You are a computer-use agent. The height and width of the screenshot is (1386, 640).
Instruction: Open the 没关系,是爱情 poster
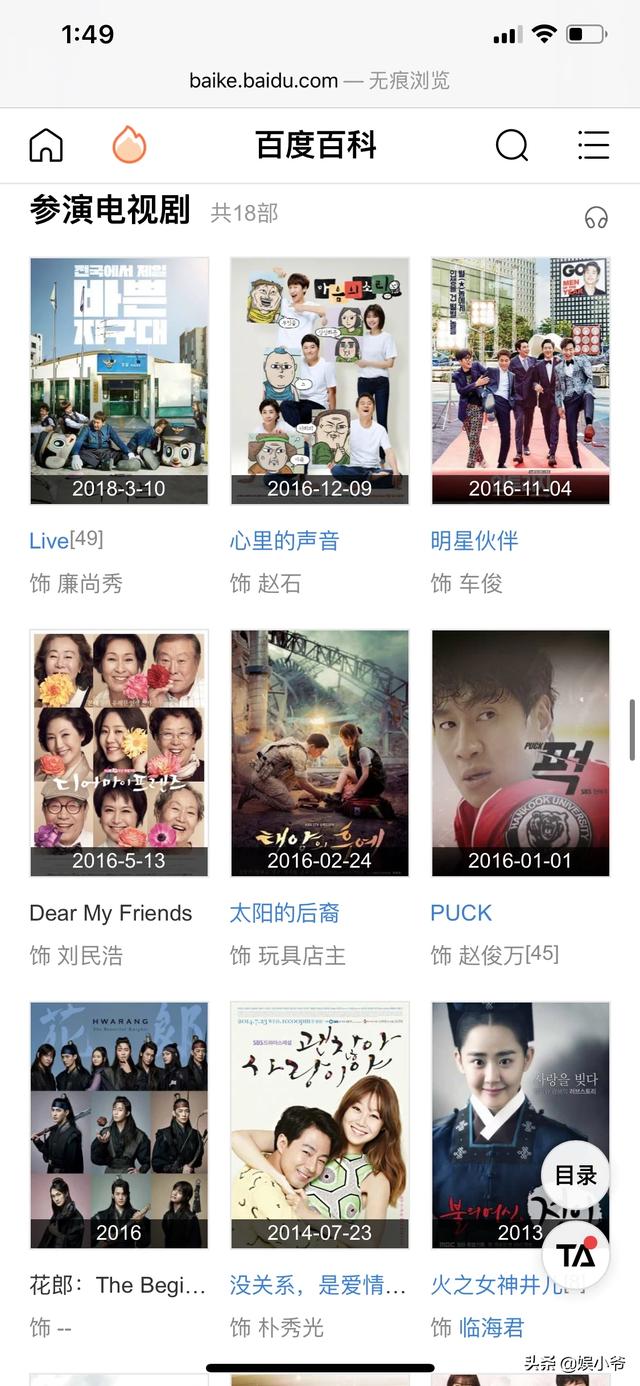coord(319,1124)
